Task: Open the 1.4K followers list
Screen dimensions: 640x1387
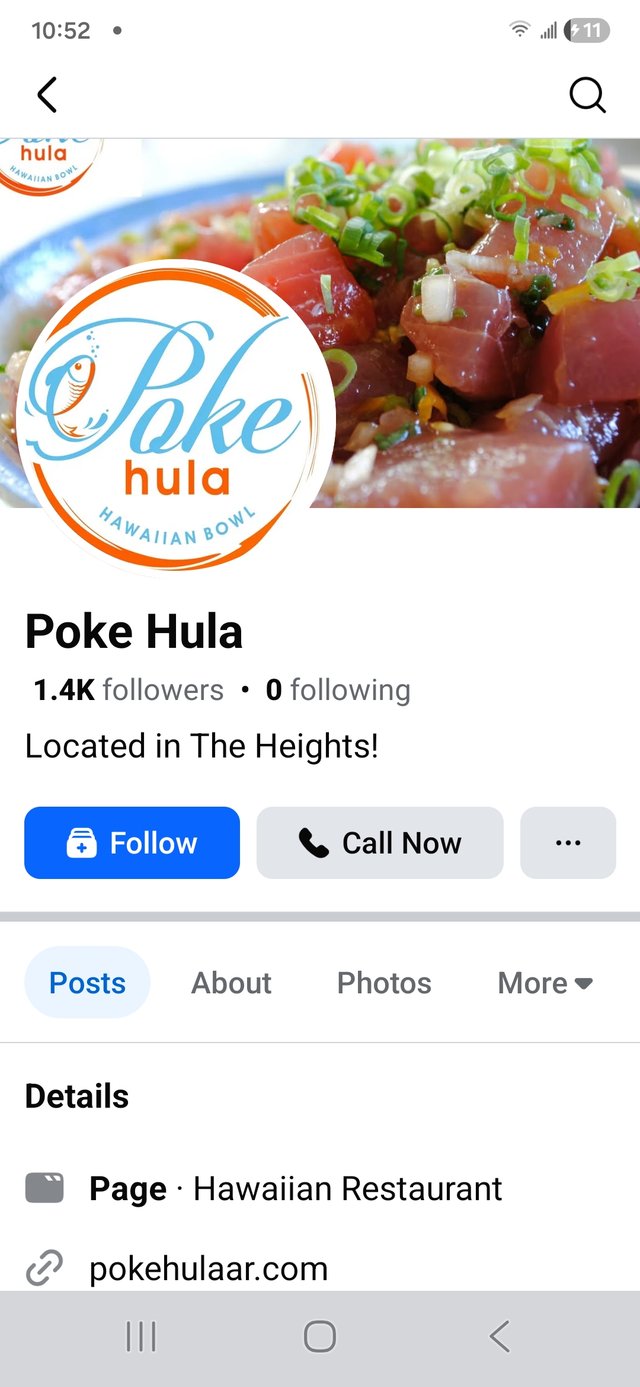Action: 128,690
